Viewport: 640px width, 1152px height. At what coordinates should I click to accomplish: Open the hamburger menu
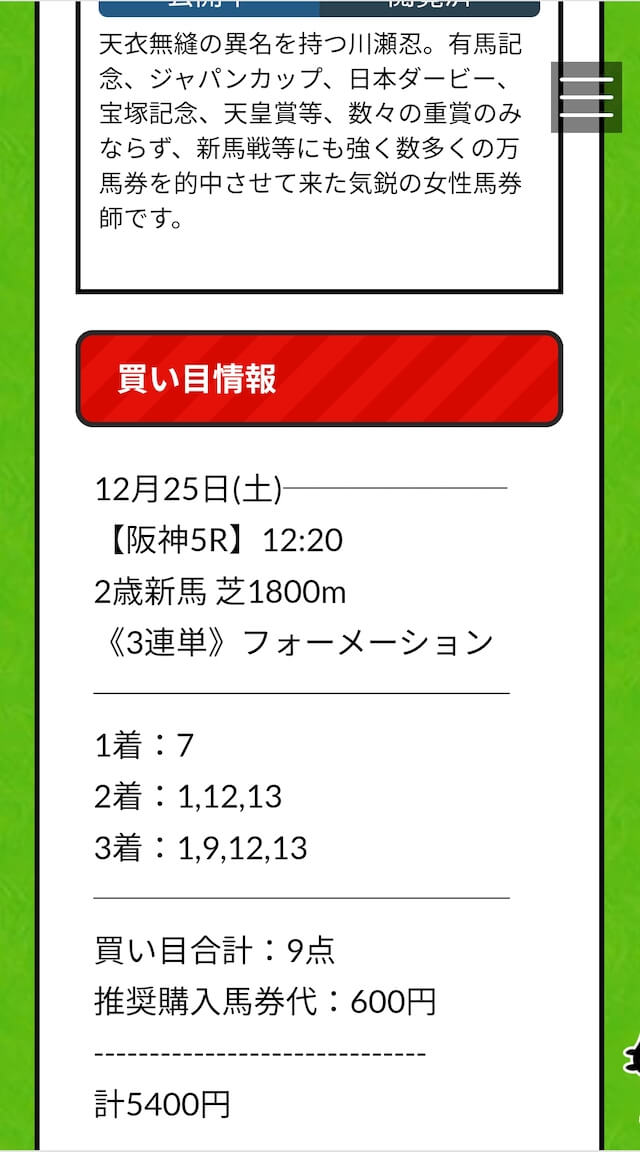[586, 97]
